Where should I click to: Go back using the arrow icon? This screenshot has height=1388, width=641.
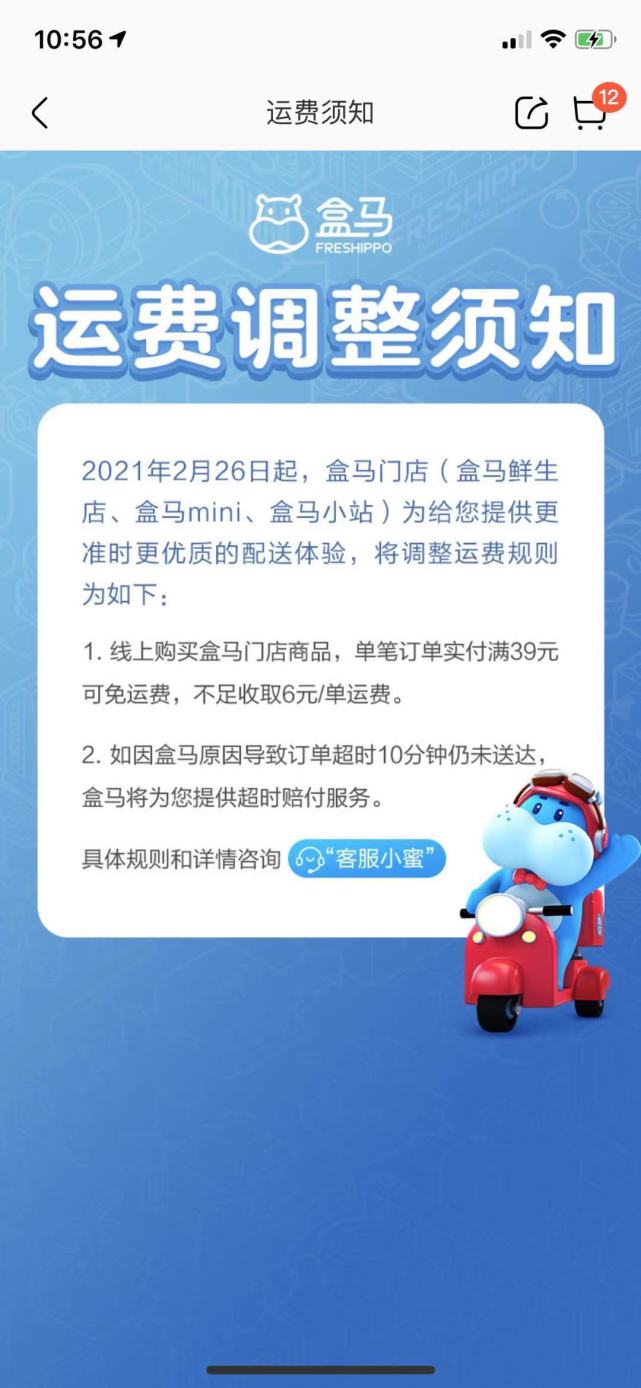coord(40,113)
